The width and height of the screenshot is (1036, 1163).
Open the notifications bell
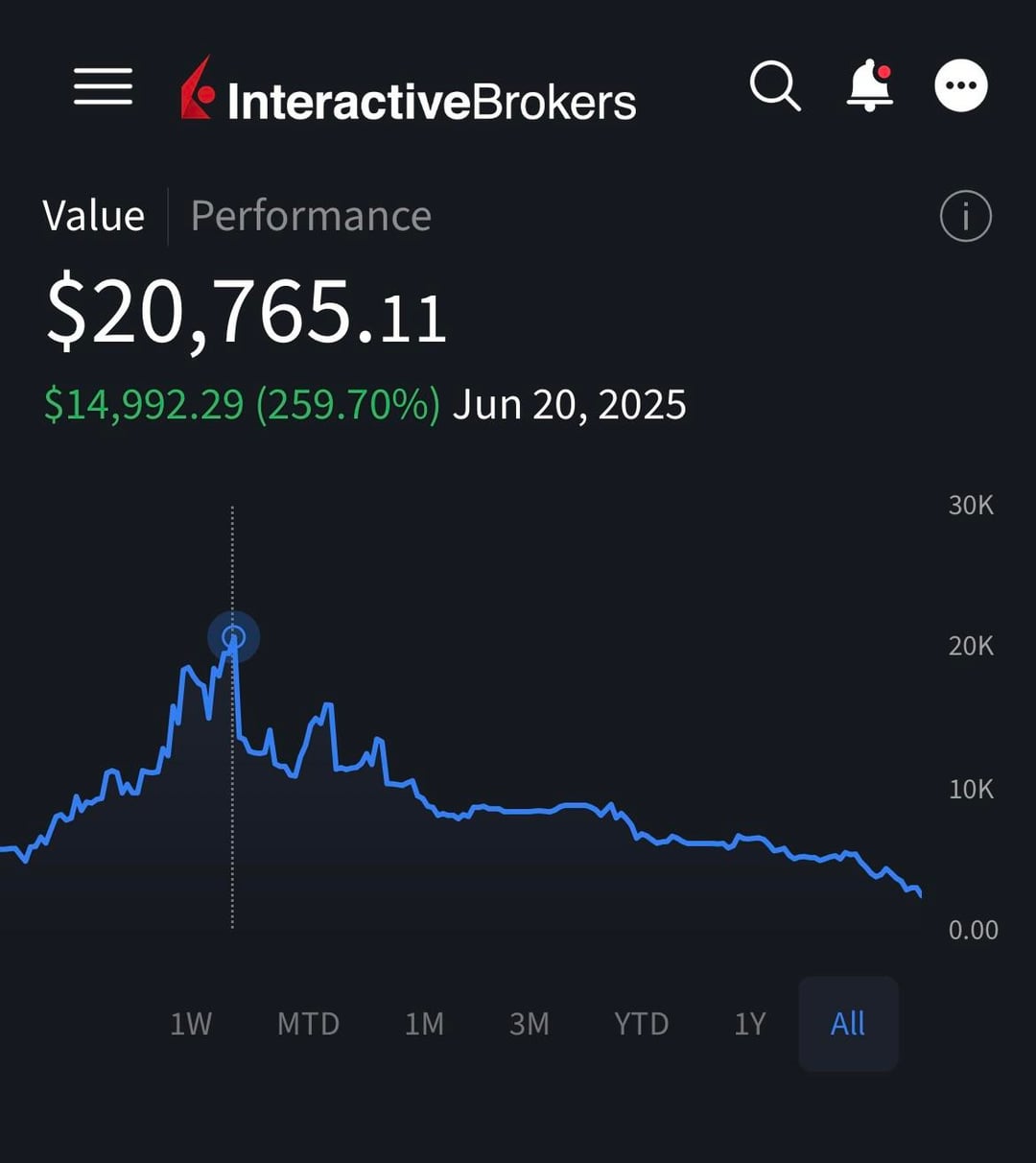(869, 86)
